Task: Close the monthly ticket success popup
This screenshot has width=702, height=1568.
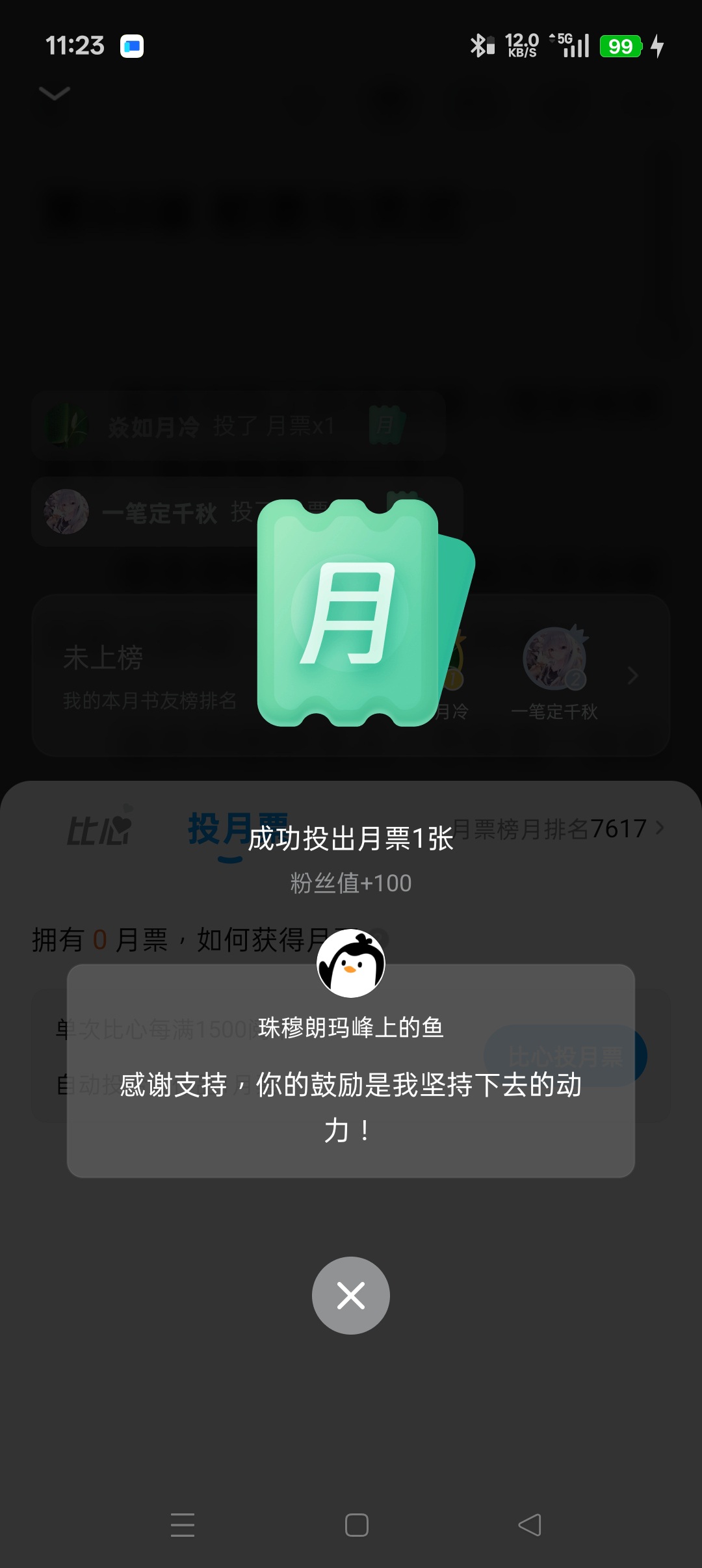Action: click(x=350, y=1296)
